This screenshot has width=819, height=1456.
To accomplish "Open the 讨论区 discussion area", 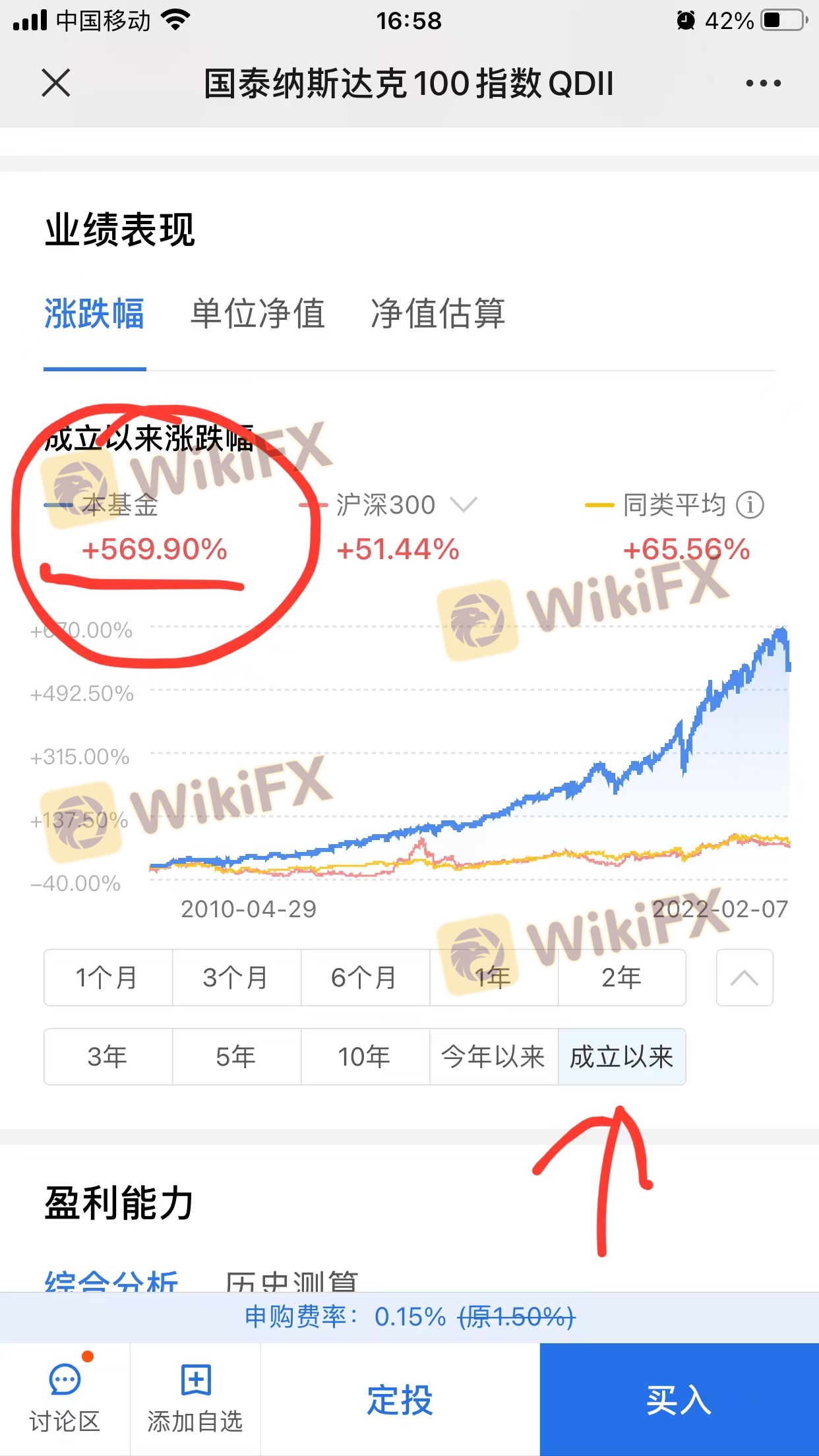I will [x=65, y=1398].
